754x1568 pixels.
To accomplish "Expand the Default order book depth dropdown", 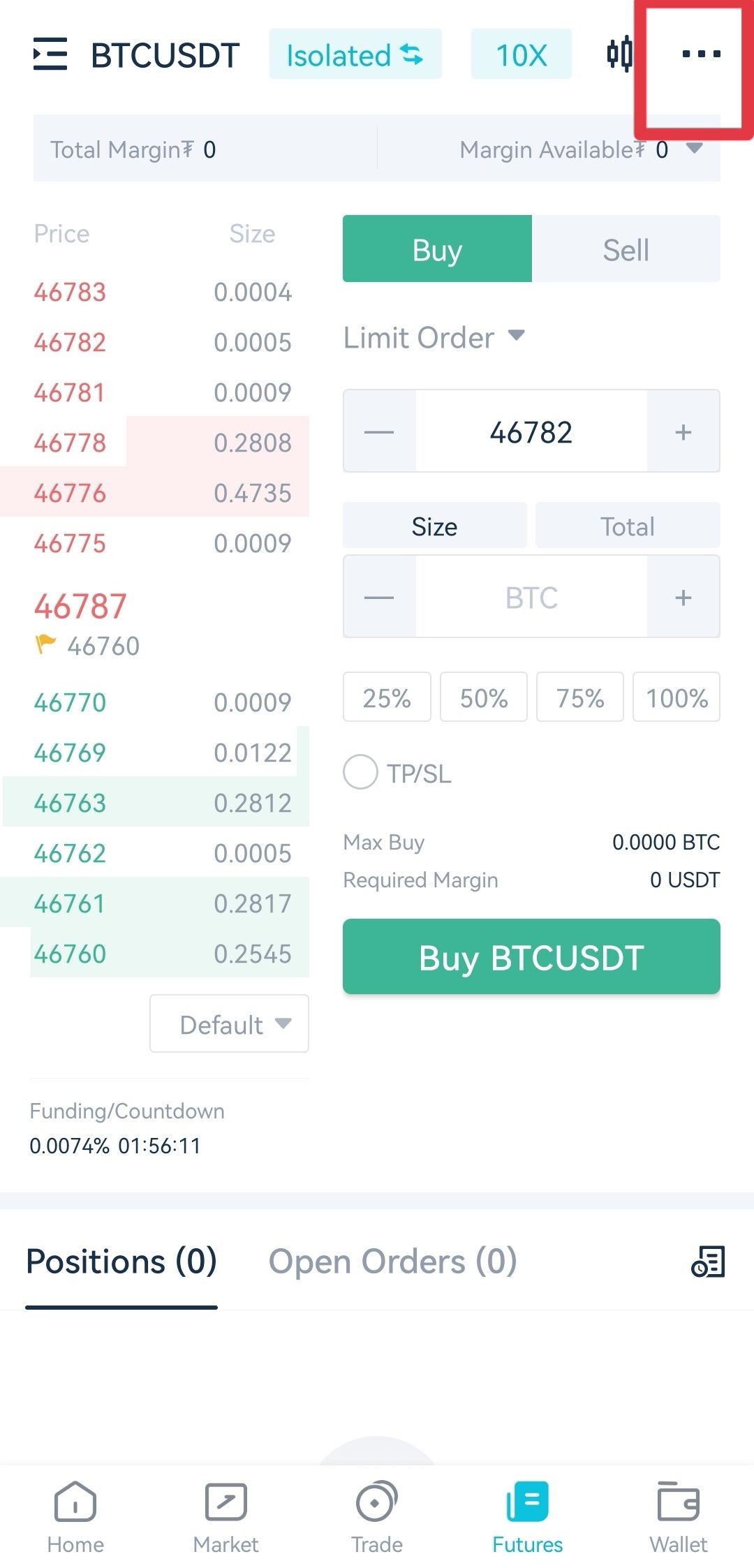I will 229,1023.
